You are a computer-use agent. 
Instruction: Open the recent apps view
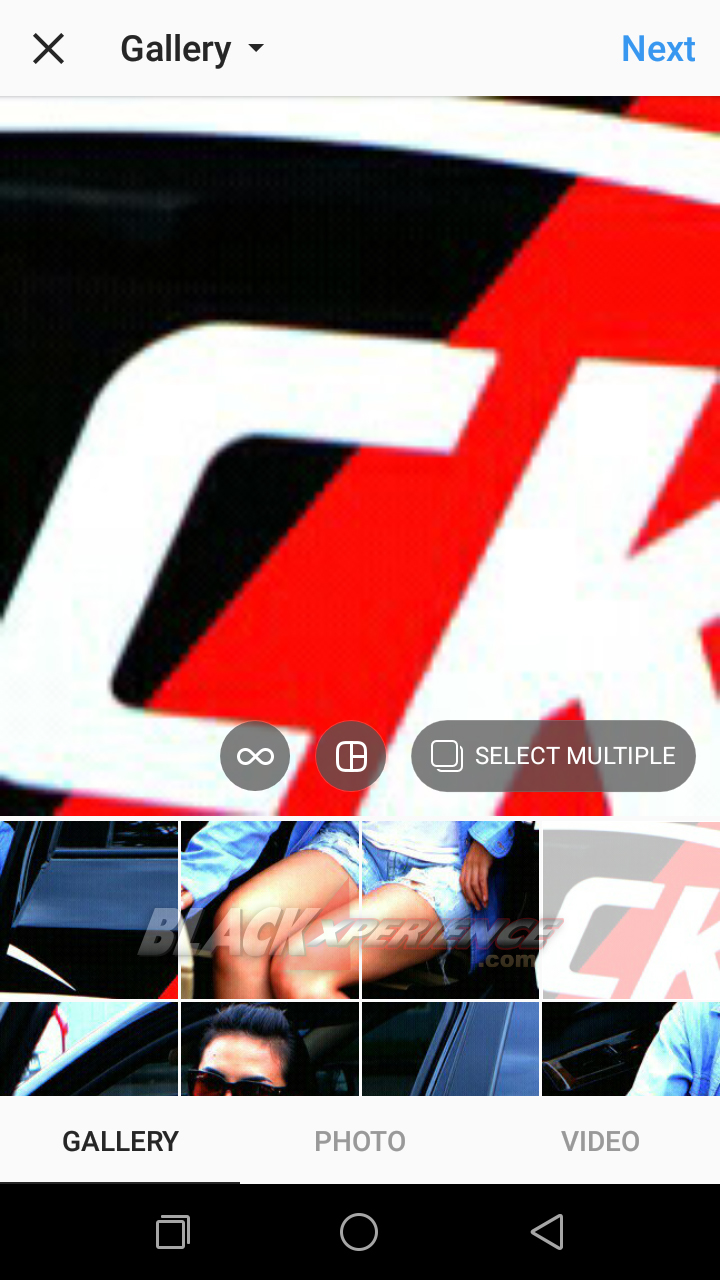(x=173, y=1232)
